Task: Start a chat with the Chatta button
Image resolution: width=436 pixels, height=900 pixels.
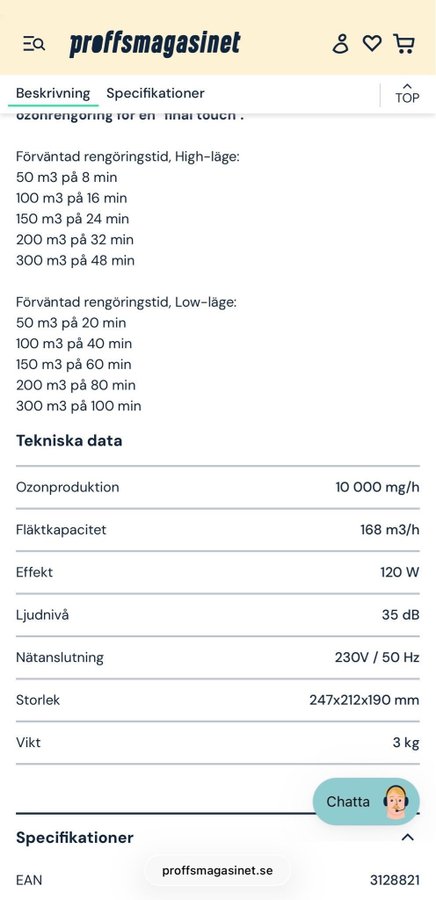Action: [366, 801]
